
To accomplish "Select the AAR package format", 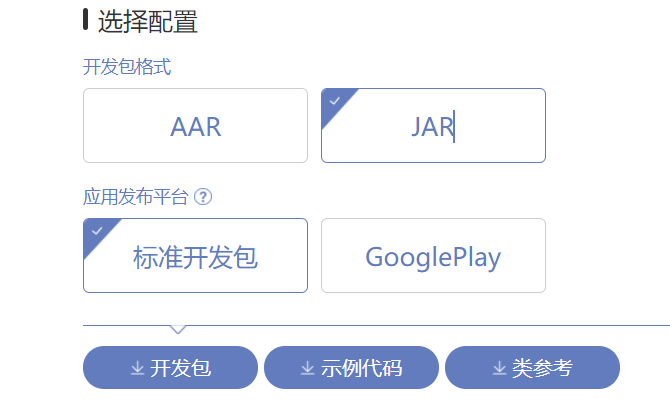I will click(x=195, y=126).
